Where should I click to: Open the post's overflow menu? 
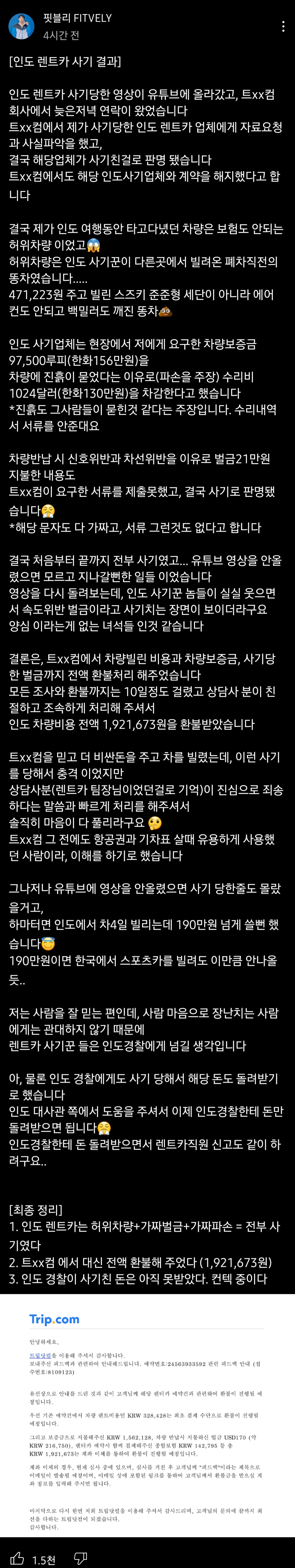coord(283,27)
